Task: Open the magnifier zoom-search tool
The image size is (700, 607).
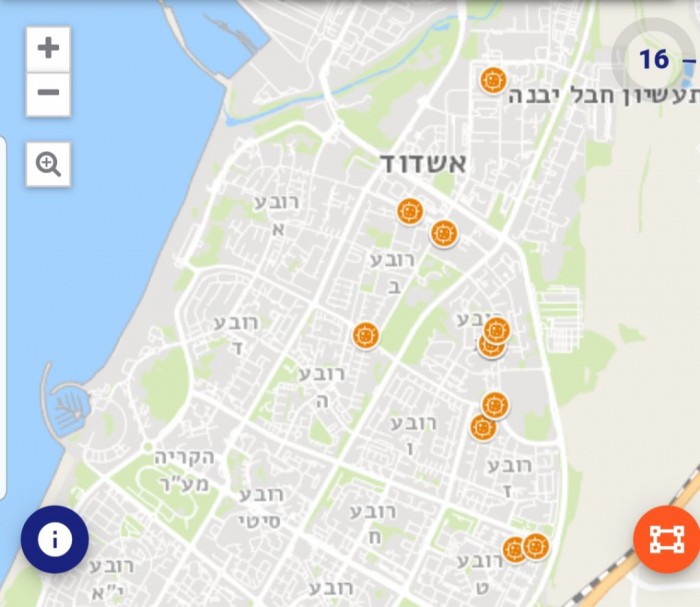Action: pyautogui.click(x=48, y=164)
